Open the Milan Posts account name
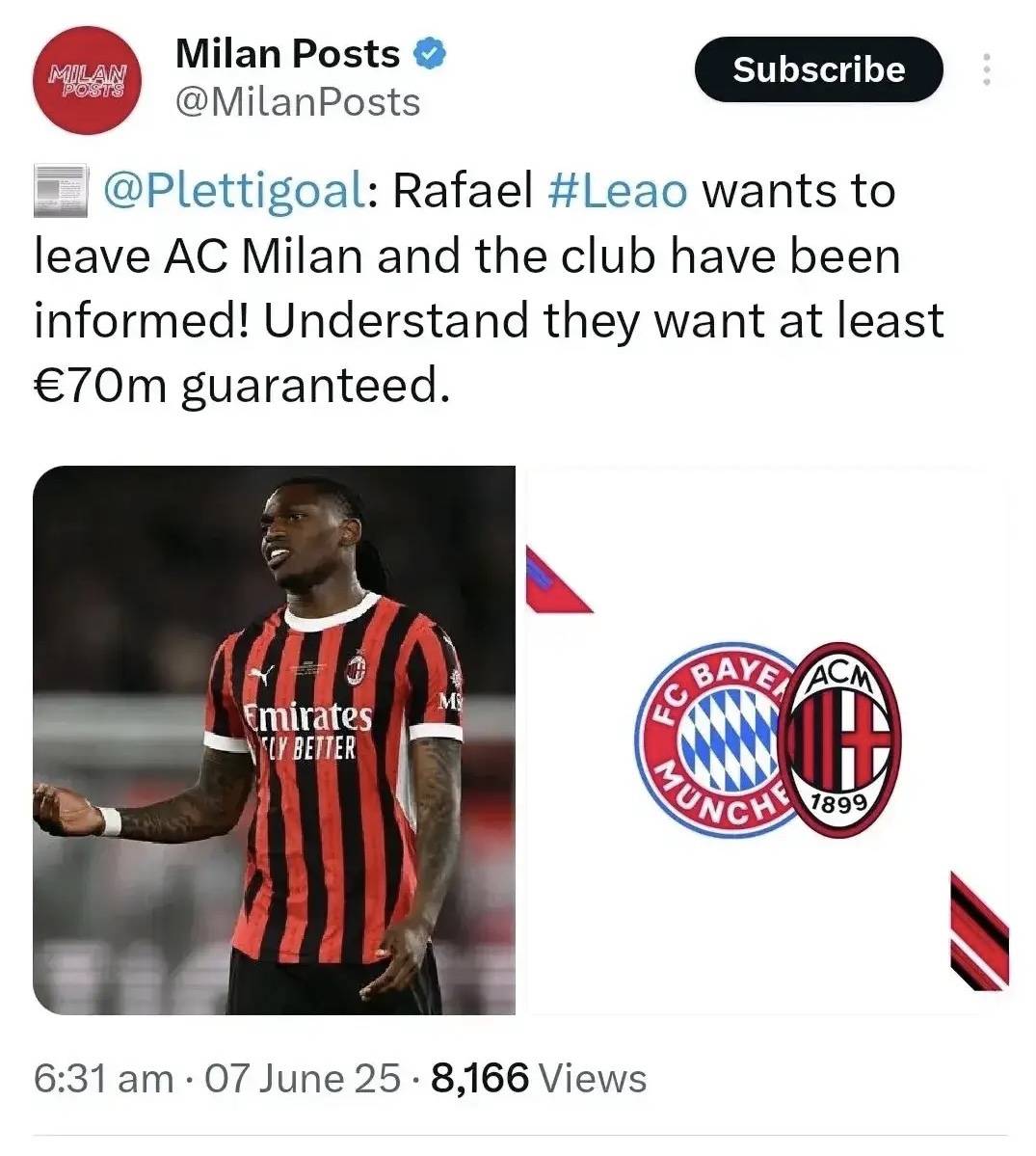This screenshot has width=1036, height=1156. pyautogui.click(x=287, y=54)
